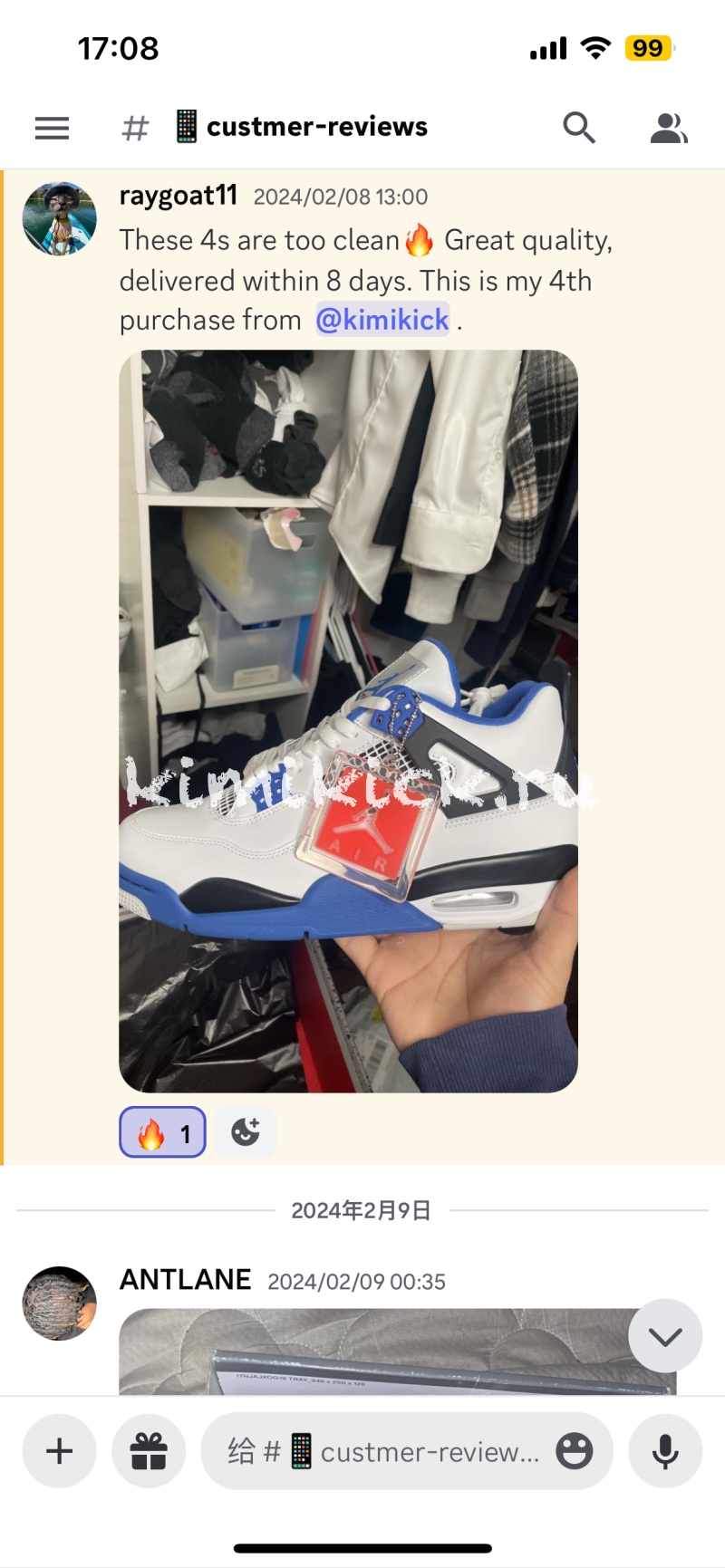Open the emoji picker
725x1568 pixels.
(x=574, y=1451)
